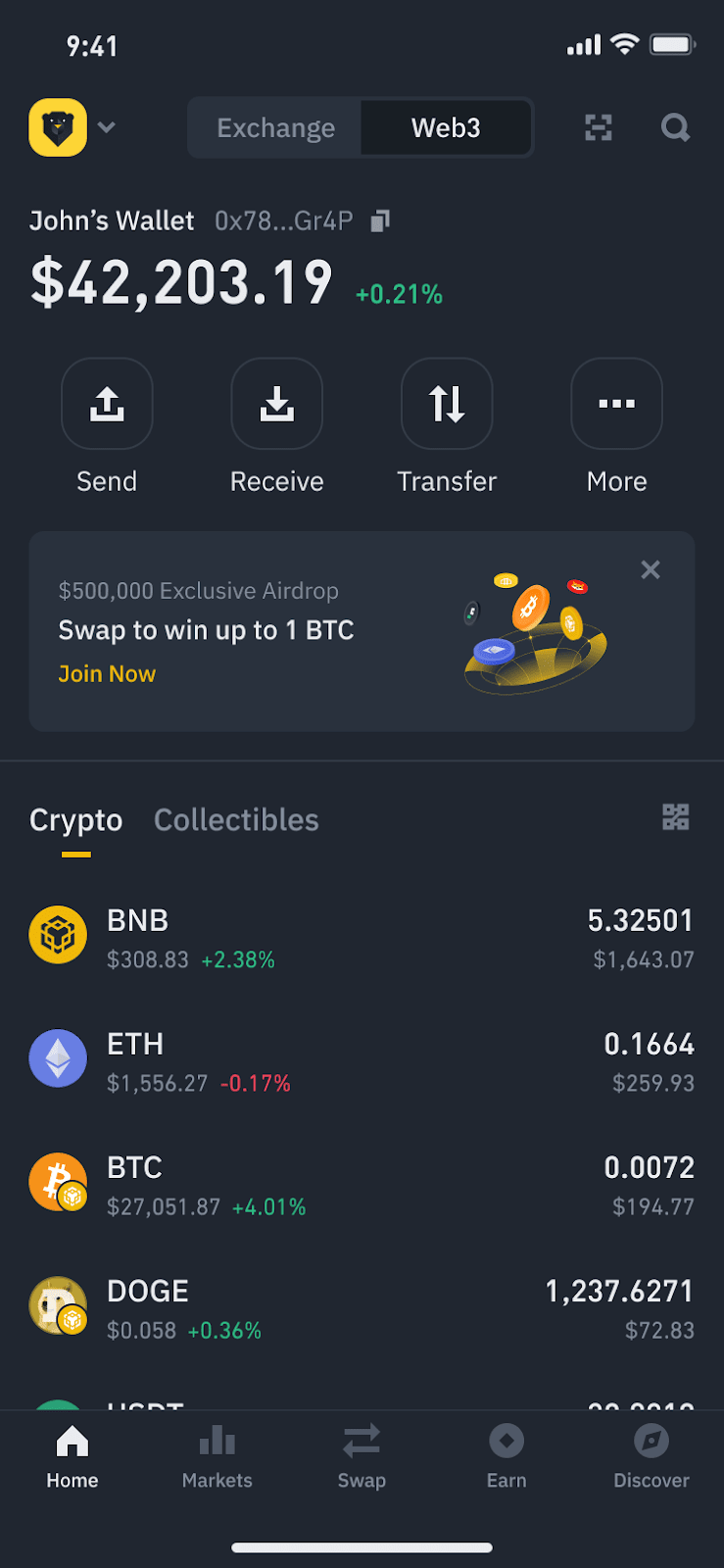Viewport: 724px width, 1568px height.
Task: Open the QR scan icon
Action: coord(599,127)
